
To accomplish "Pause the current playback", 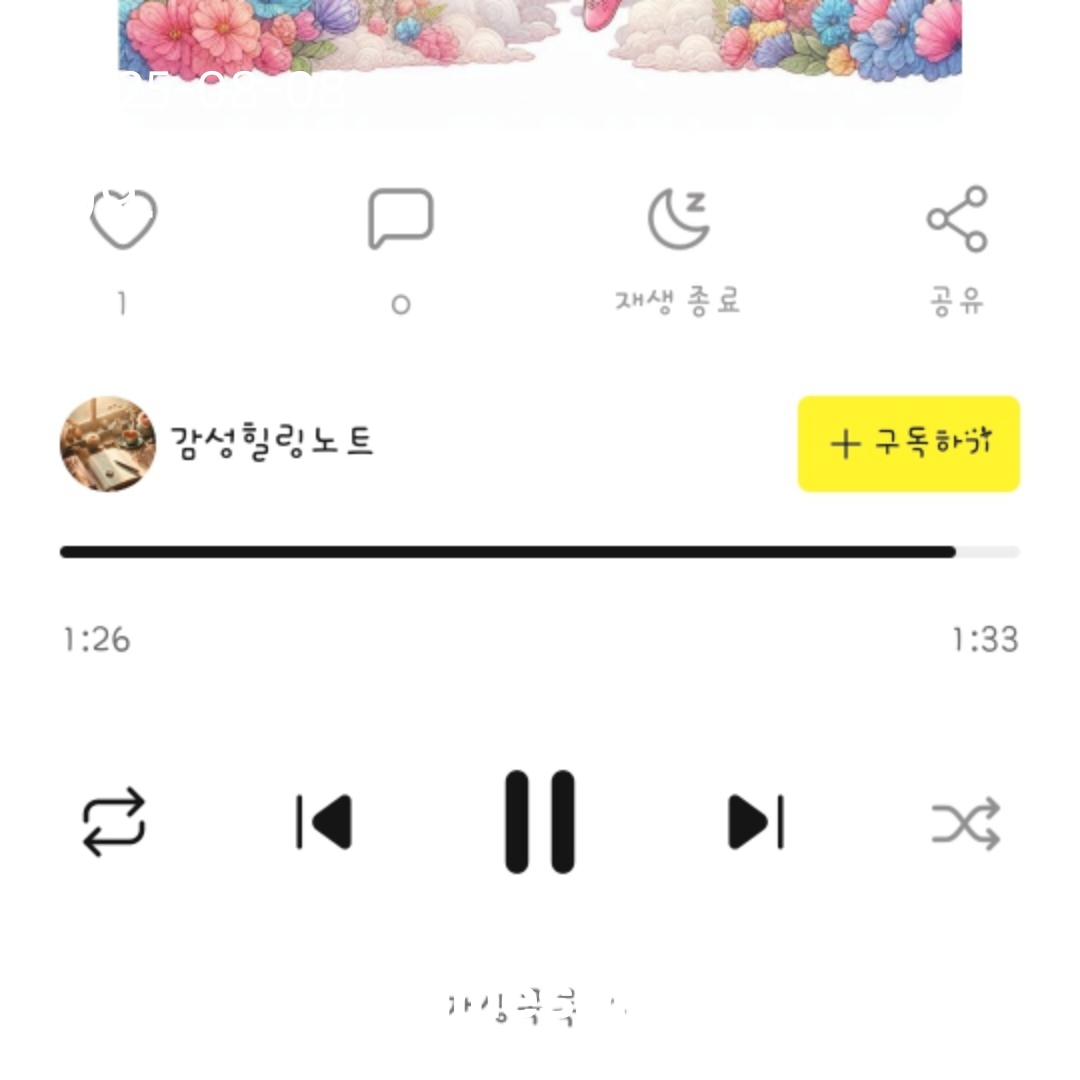I will pyautogui.click(x=540, y=822).
